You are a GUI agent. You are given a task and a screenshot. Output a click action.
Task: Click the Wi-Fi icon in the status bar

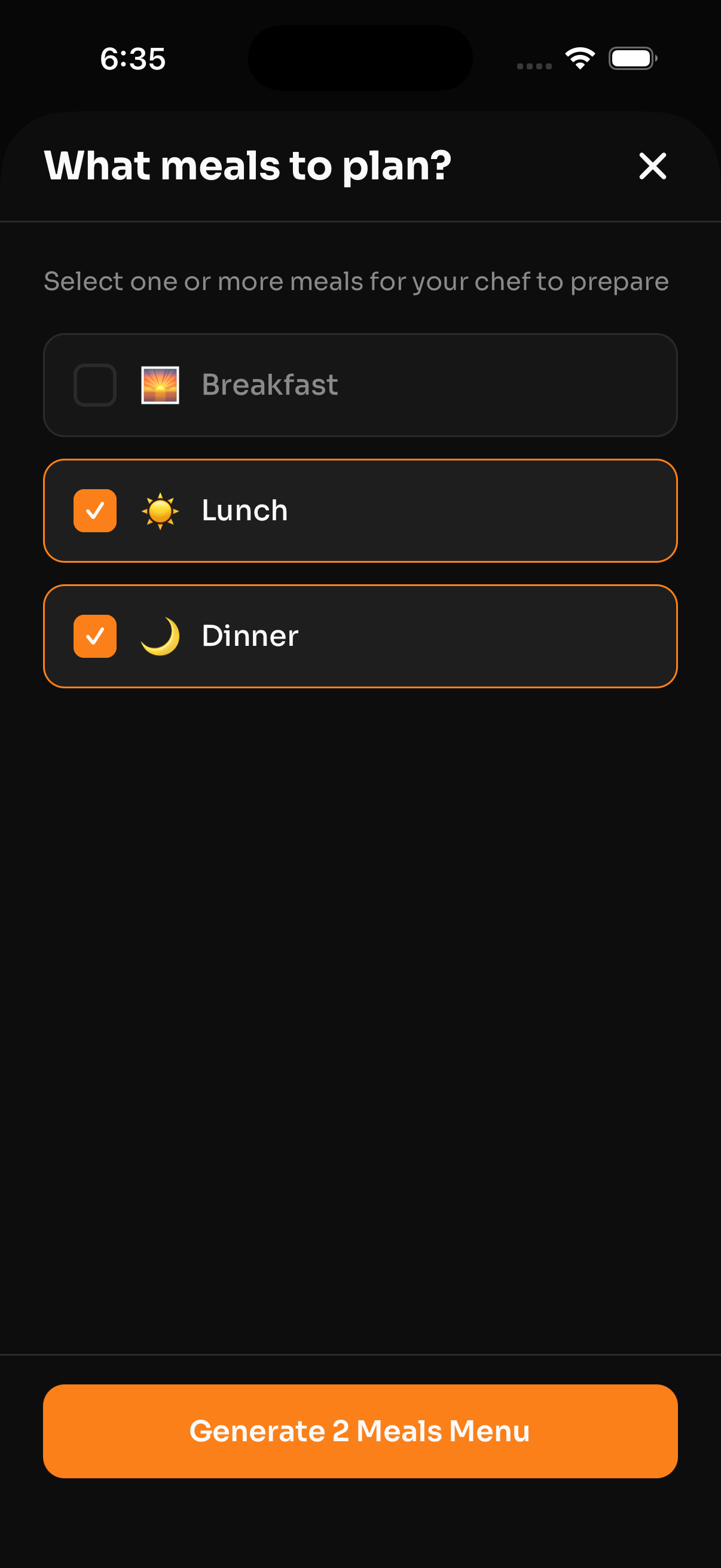(x=579, y=57)
